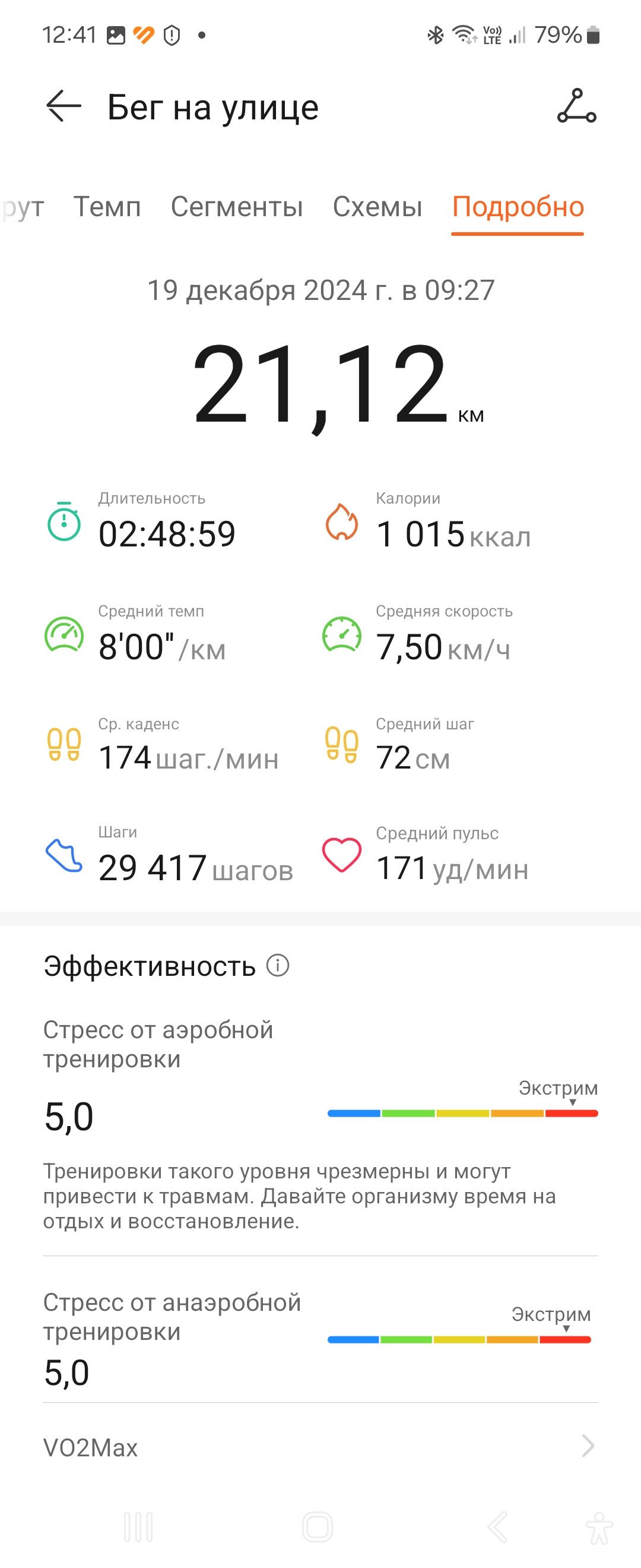Open the VO2Max row
Viewport: 641px width, 1568px height.
coord(320,1447)
